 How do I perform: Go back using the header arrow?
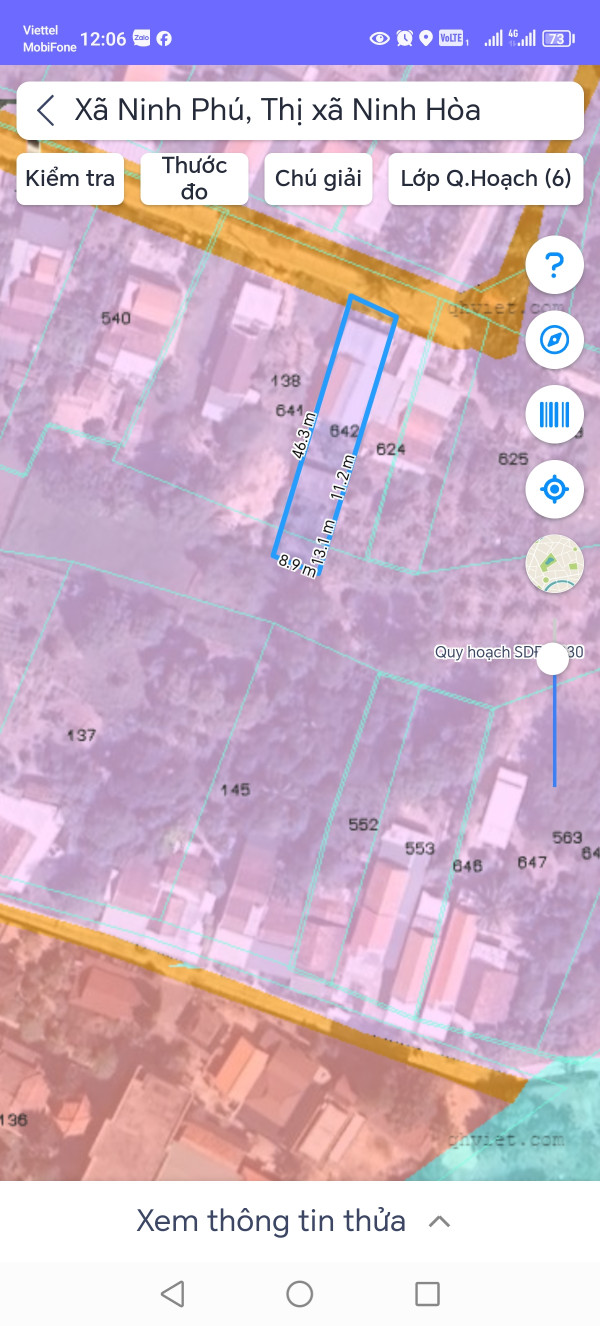[x=46, y=110]
